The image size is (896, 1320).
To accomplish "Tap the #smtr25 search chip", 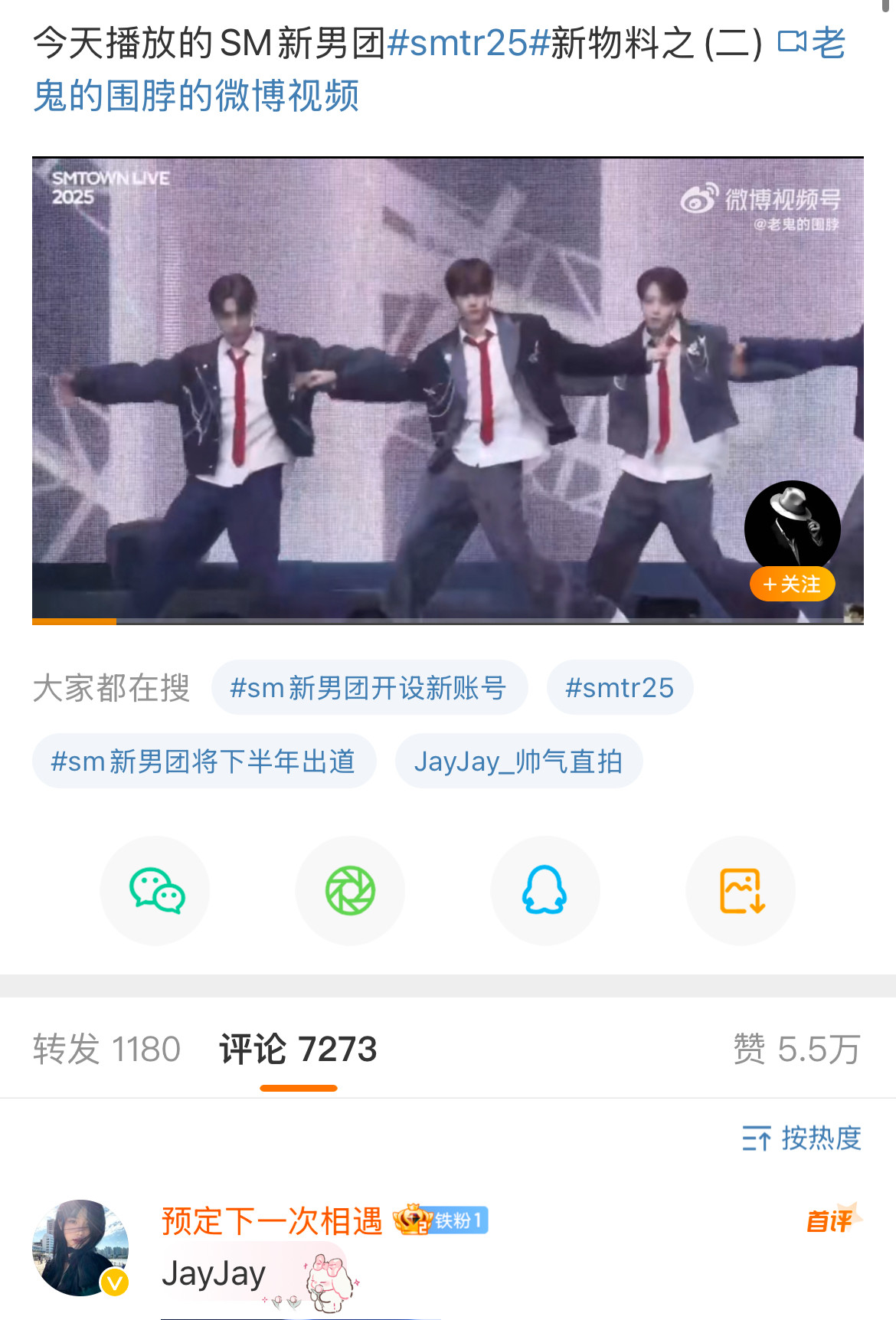I will click(x=620, y=688).
